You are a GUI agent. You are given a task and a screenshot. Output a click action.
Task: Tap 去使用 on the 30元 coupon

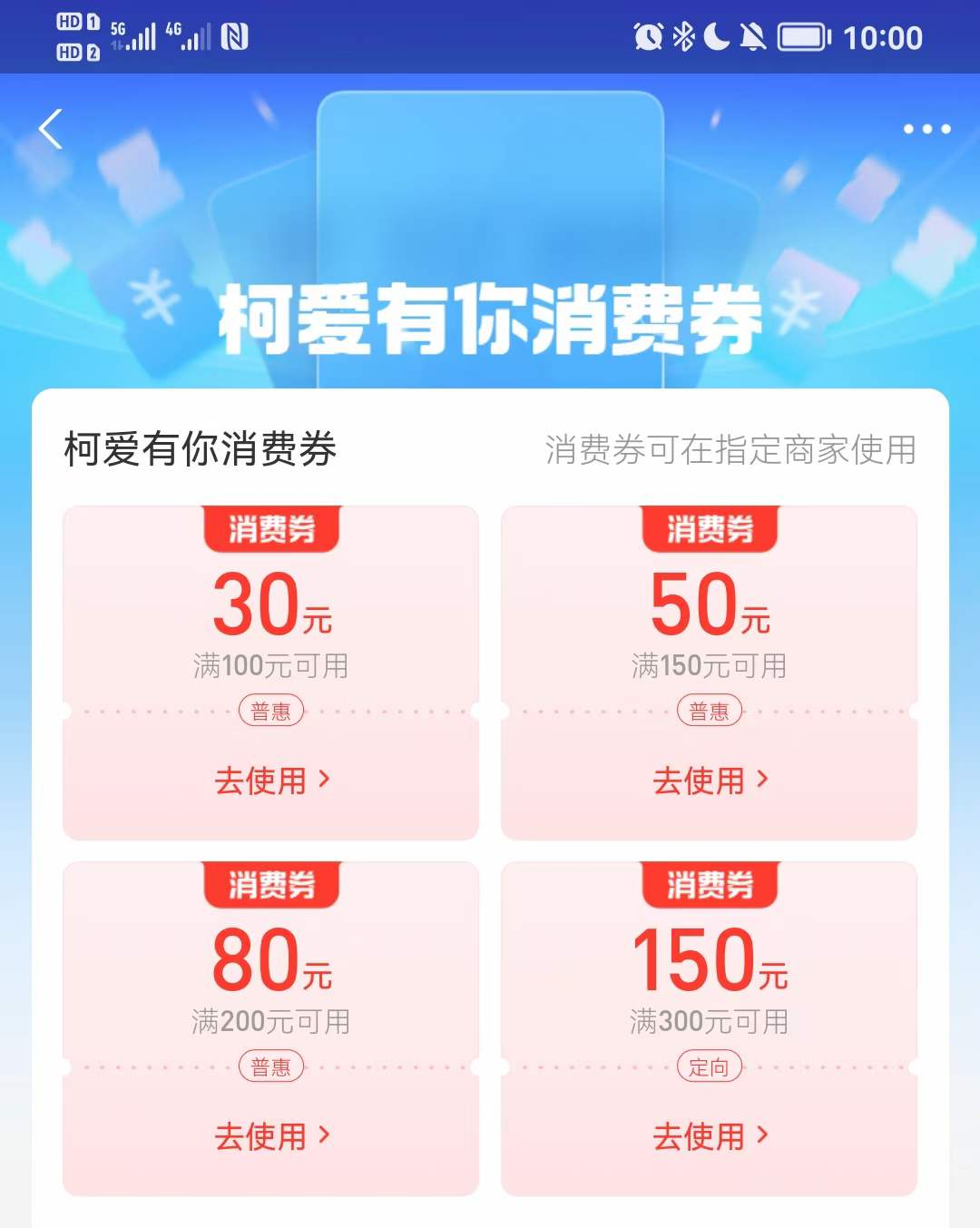(271, 780)
